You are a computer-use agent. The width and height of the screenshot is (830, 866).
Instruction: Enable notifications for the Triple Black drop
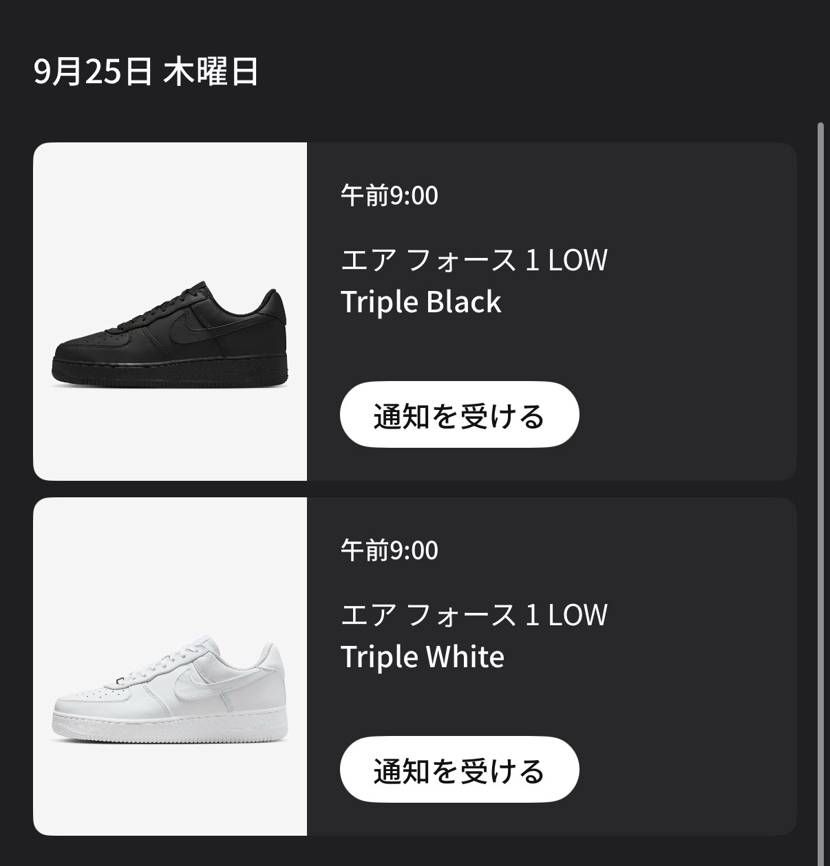tap(459, 414)
